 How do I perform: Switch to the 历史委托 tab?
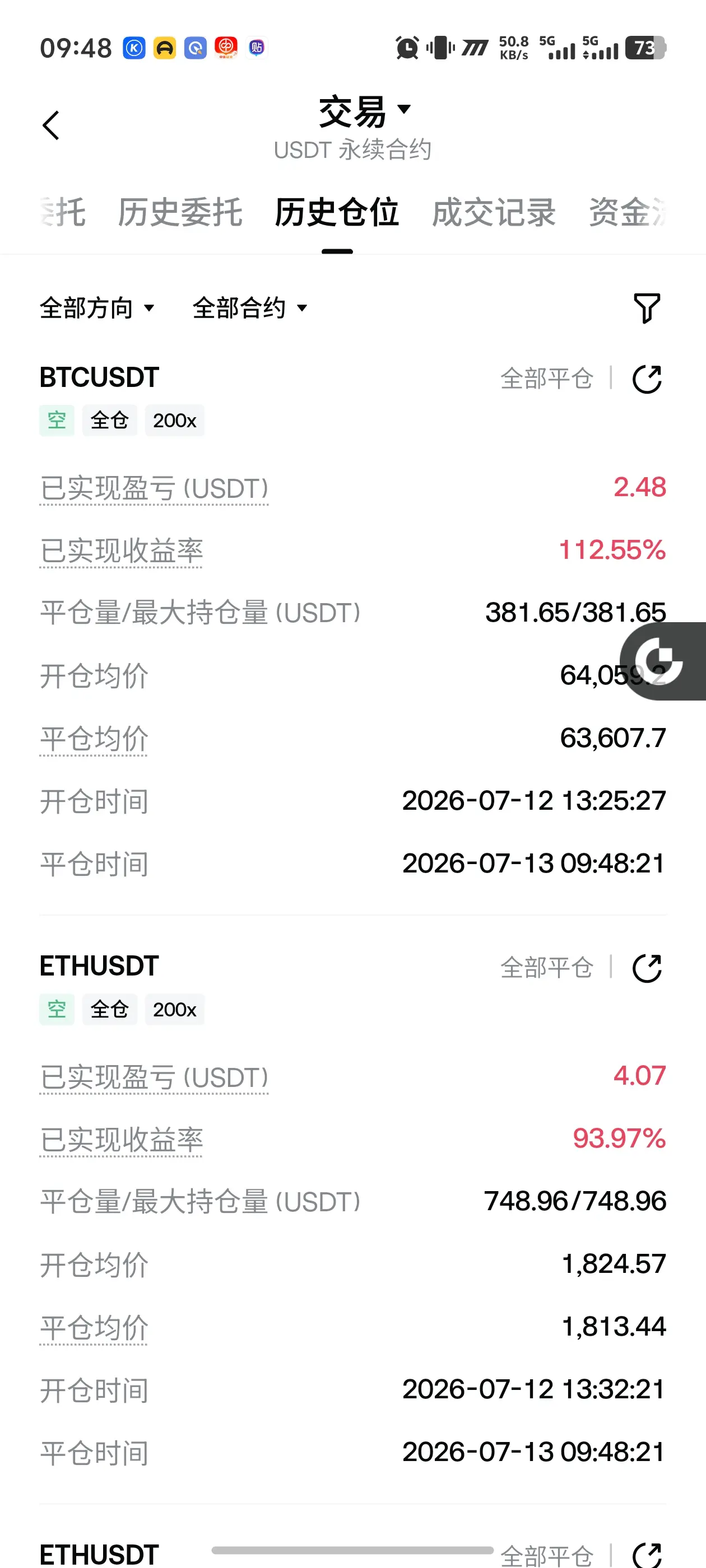point(180,212)
